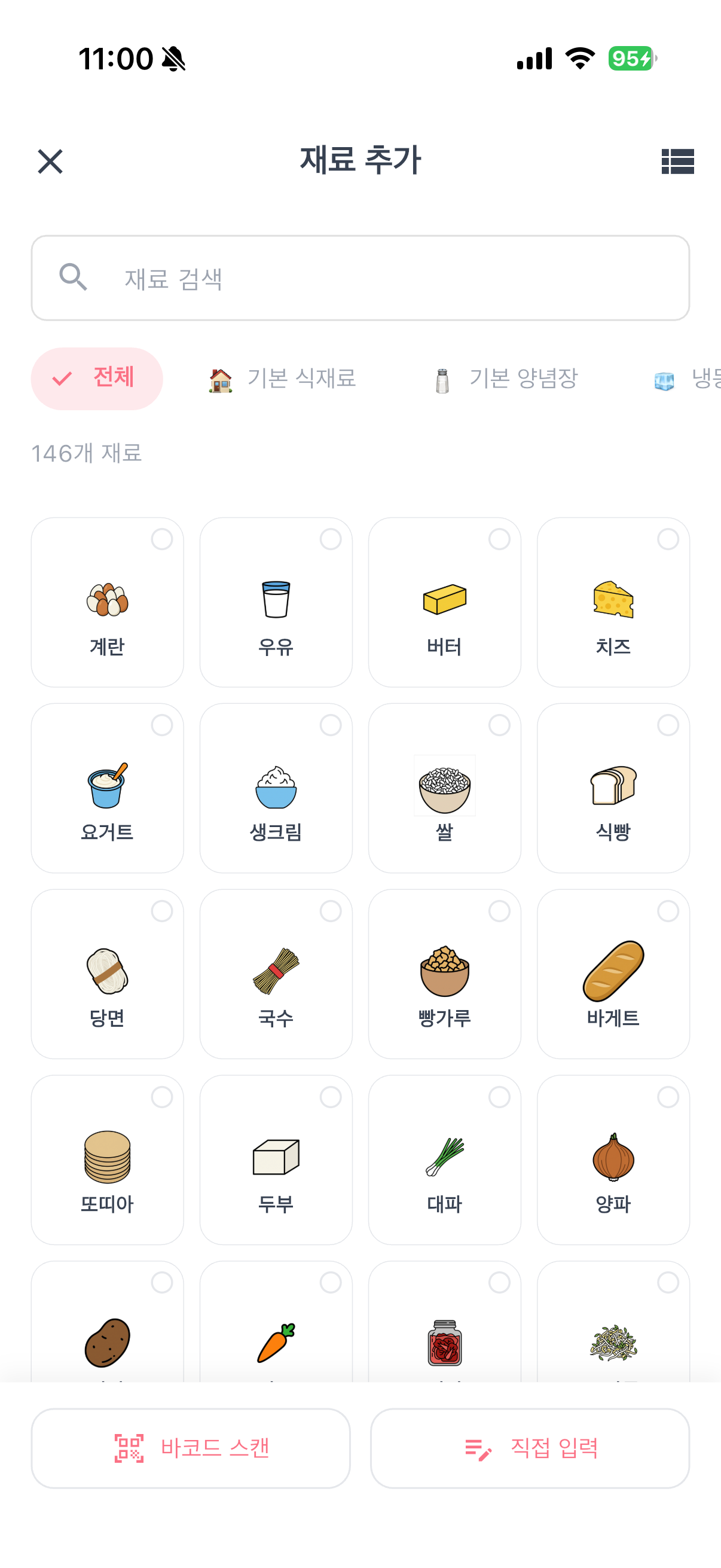Image resolution: width=721 pixels, height=1568 pixels.
Task: Switch to list view via top-right icon
Action: (677, 162)
